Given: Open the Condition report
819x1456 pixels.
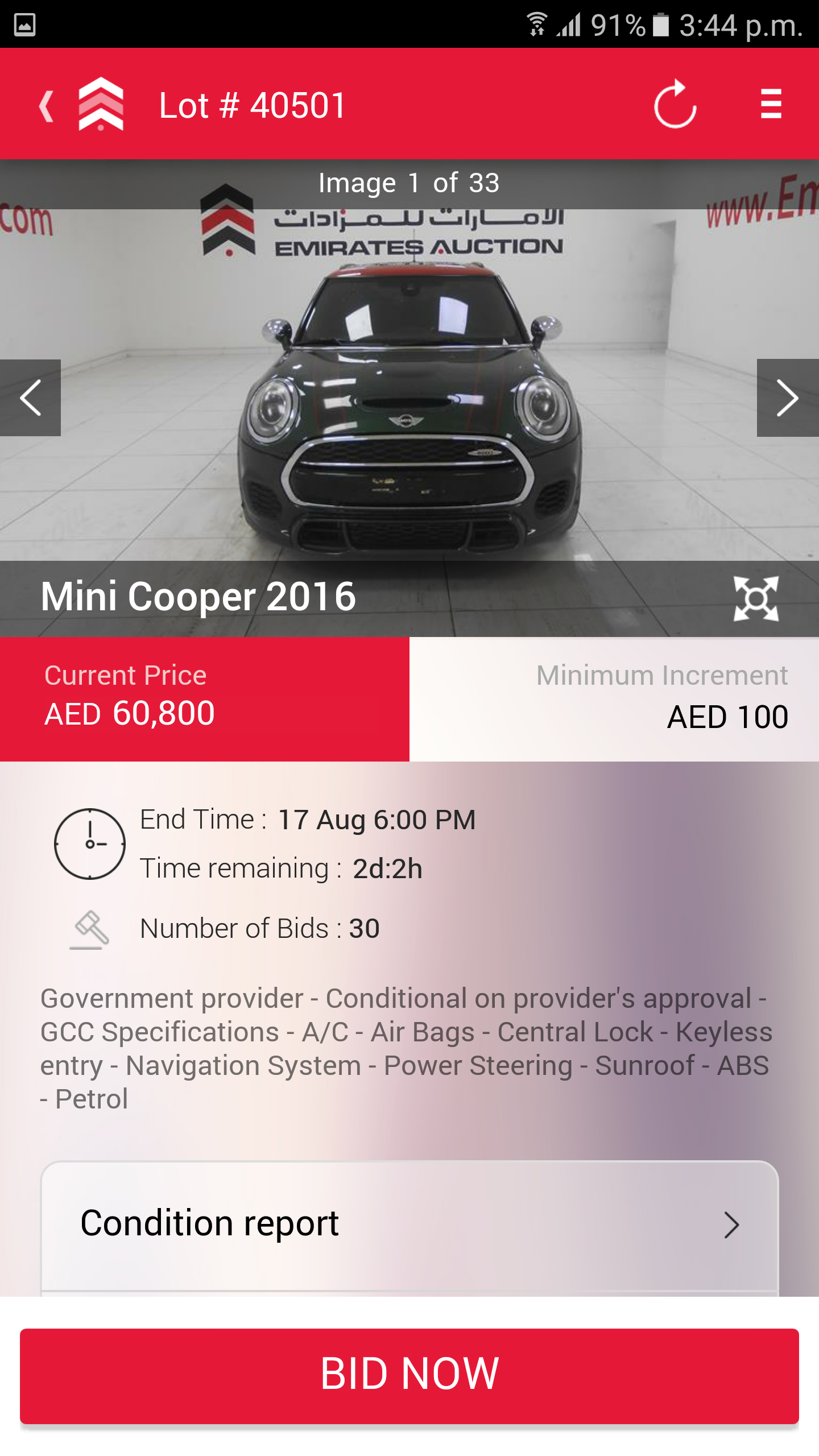Looking at the screenshot, I should tap(409, 1224).
